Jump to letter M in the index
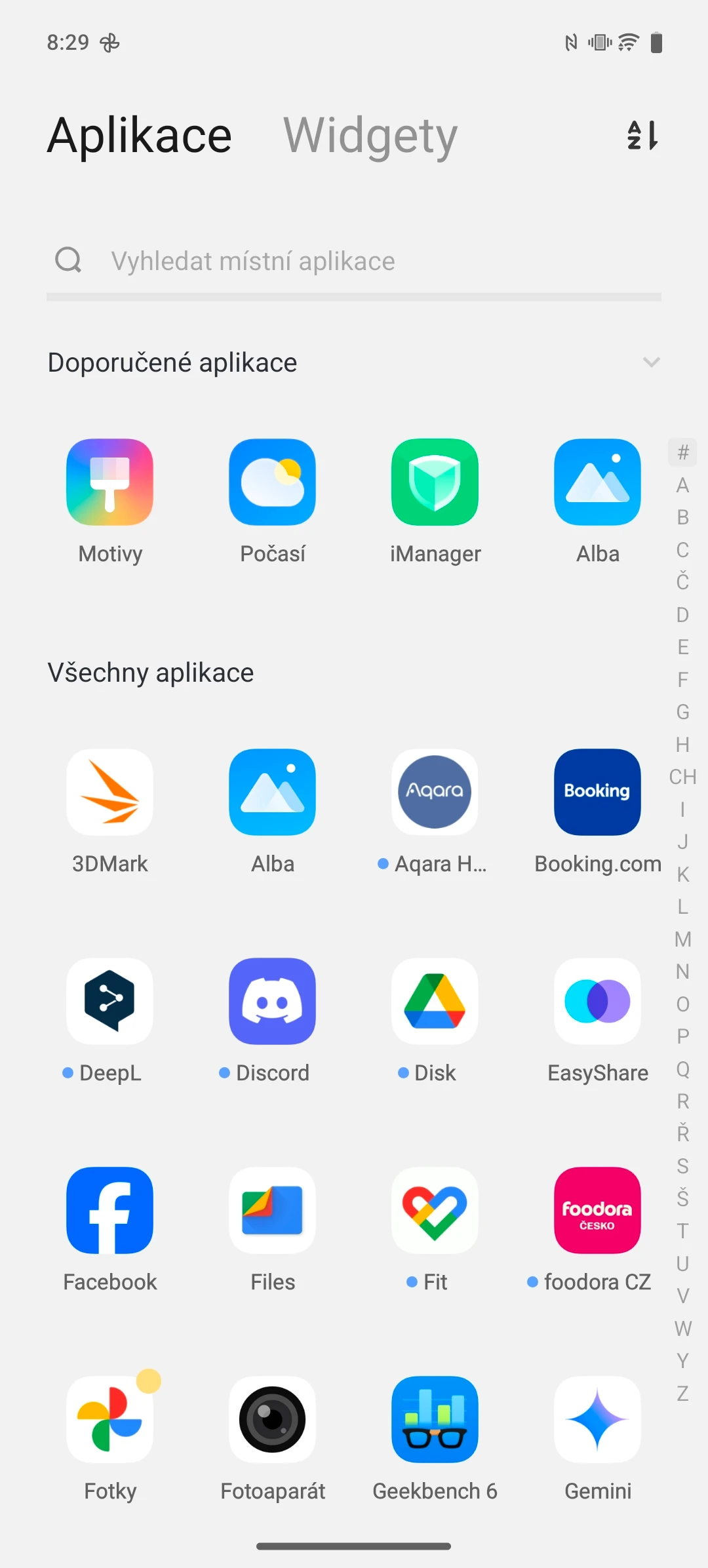 pos(682,939)
